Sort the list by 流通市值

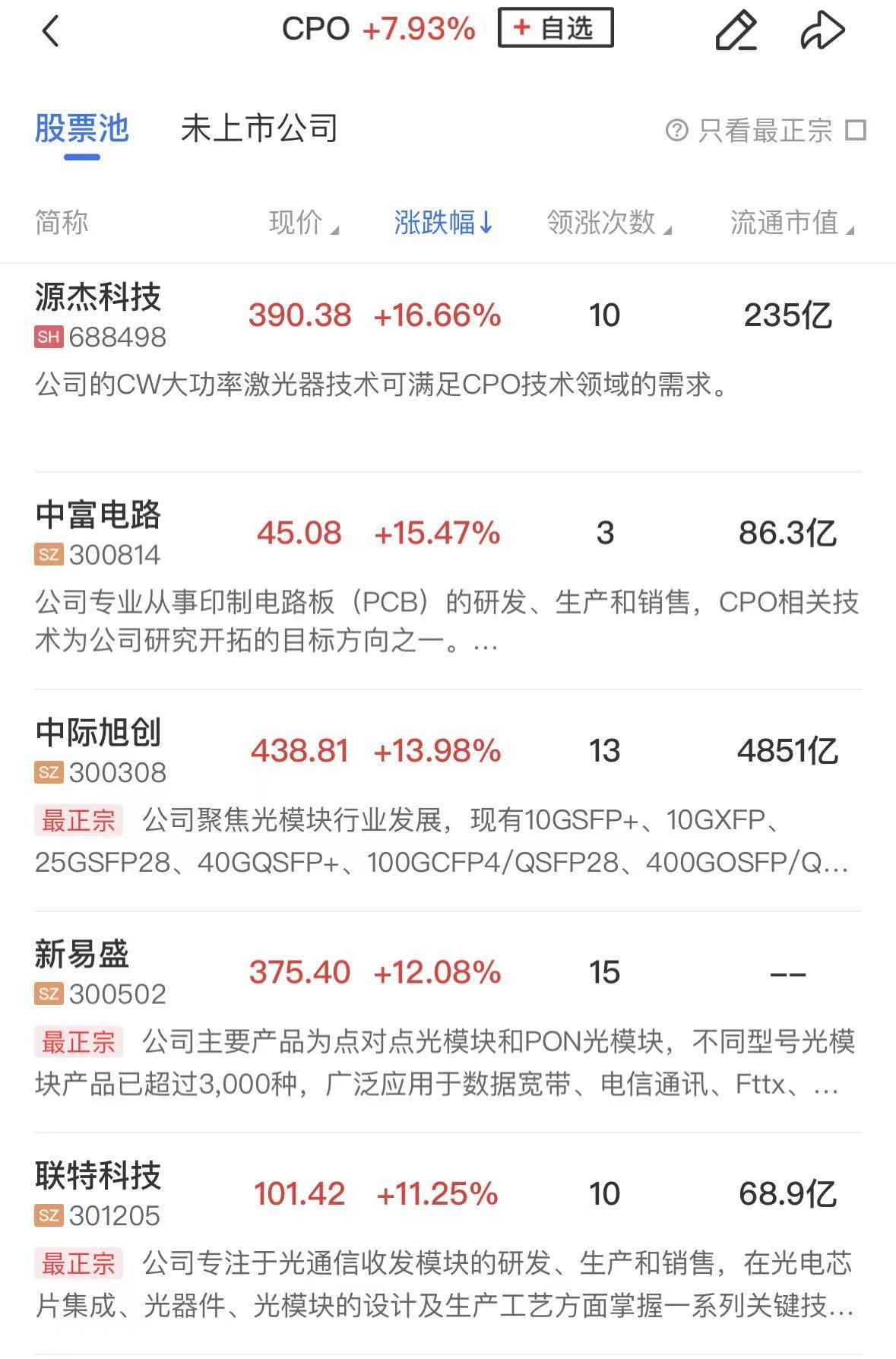pyautogui.click(x=791, y=223)
